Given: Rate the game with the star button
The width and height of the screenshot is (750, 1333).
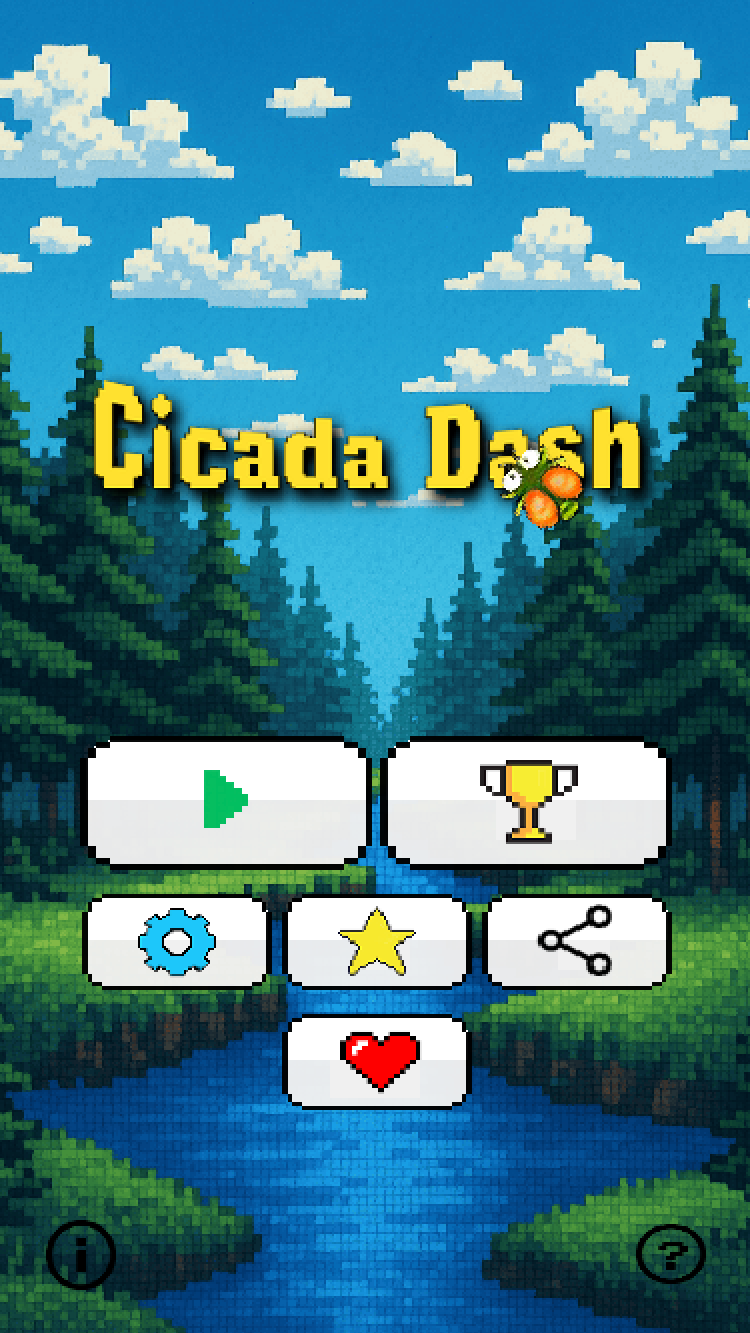Looking at the screenshot, I should pos(376,941).
